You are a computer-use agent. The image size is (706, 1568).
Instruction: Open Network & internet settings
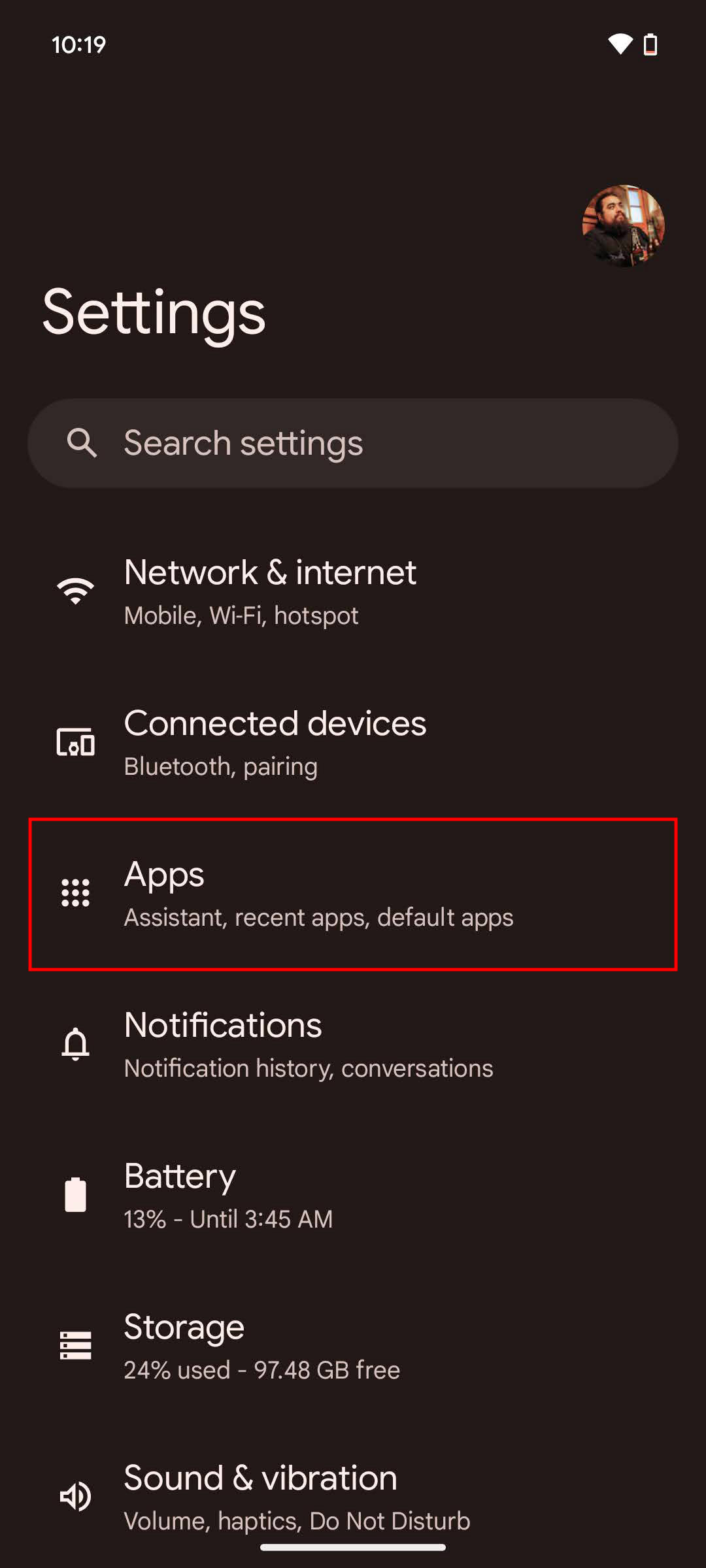[x=353, y=592]
